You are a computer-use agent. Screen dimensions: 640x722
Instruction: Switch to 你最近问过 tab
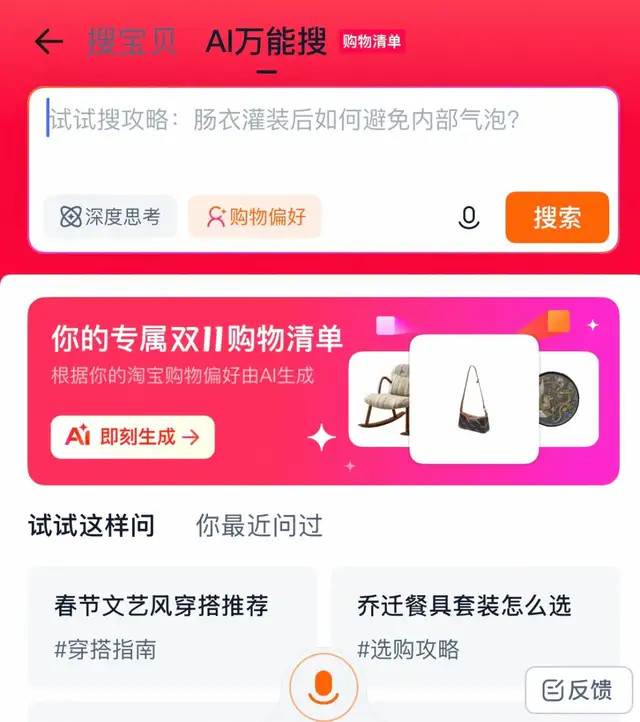click(x=259, y=525)
